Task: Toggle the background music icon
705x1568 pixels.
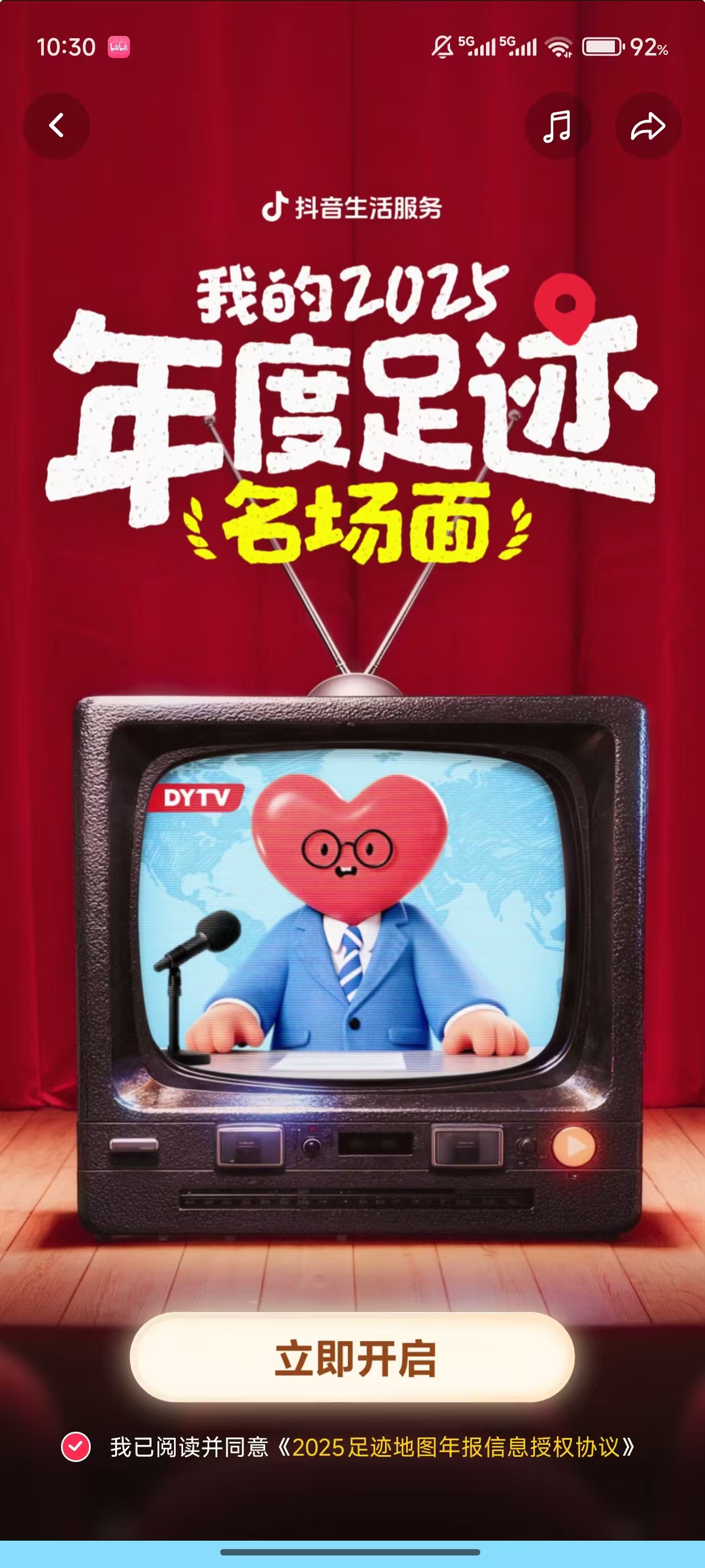Action: [x=557, y=126]
